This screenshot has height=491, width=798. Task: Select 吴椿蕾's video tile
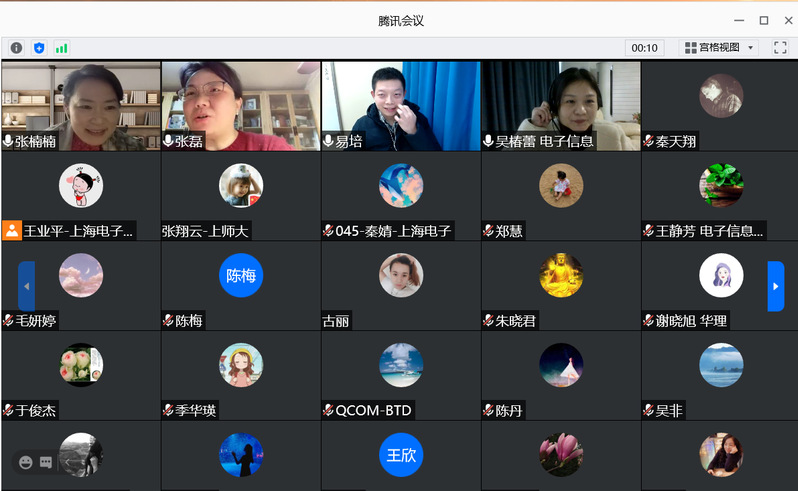(x=561, y=105)
